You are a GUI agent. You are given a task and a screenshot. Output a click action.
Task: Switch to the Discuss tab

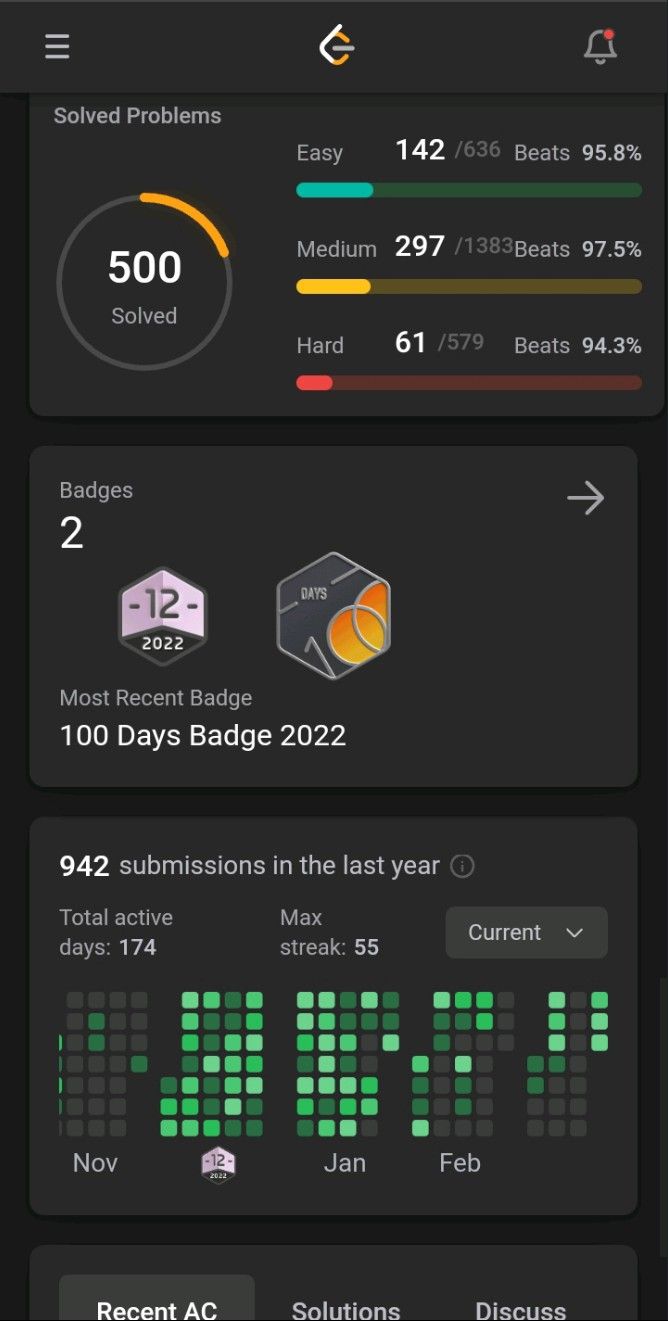tap(520, 1308)
